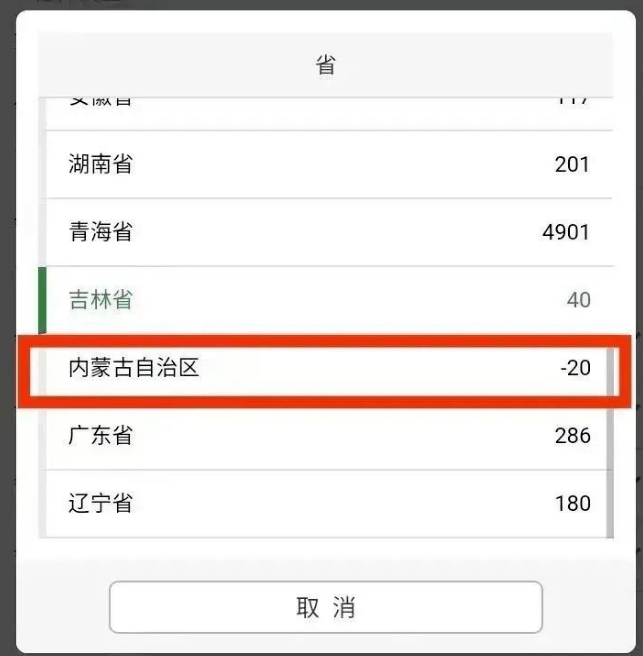Select 广东省 province
Image resolution: width=643 pixels, height=656 pixels.
(325, 436)
